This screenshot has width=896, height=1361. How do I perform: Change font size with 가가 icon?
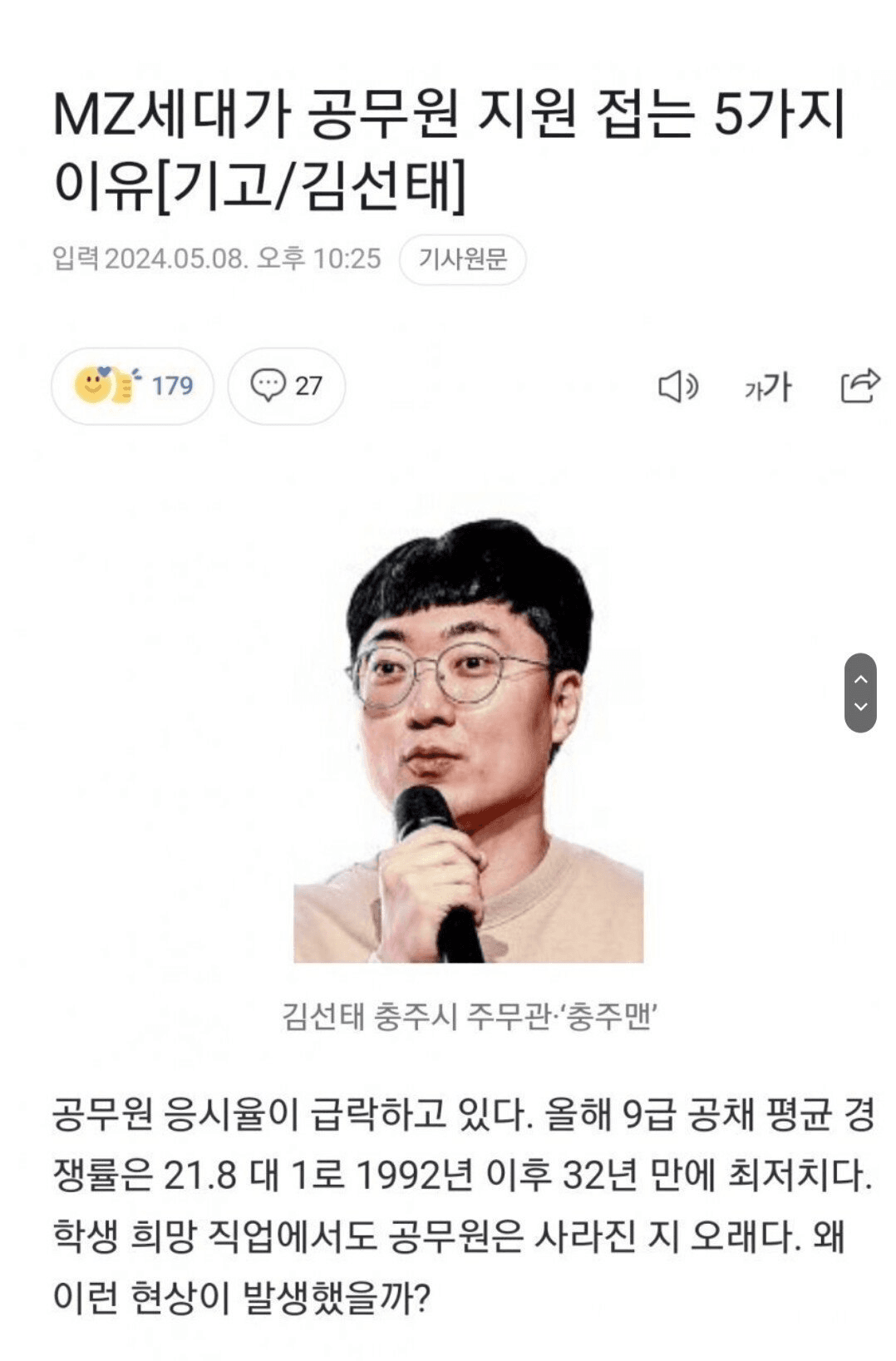767,387
